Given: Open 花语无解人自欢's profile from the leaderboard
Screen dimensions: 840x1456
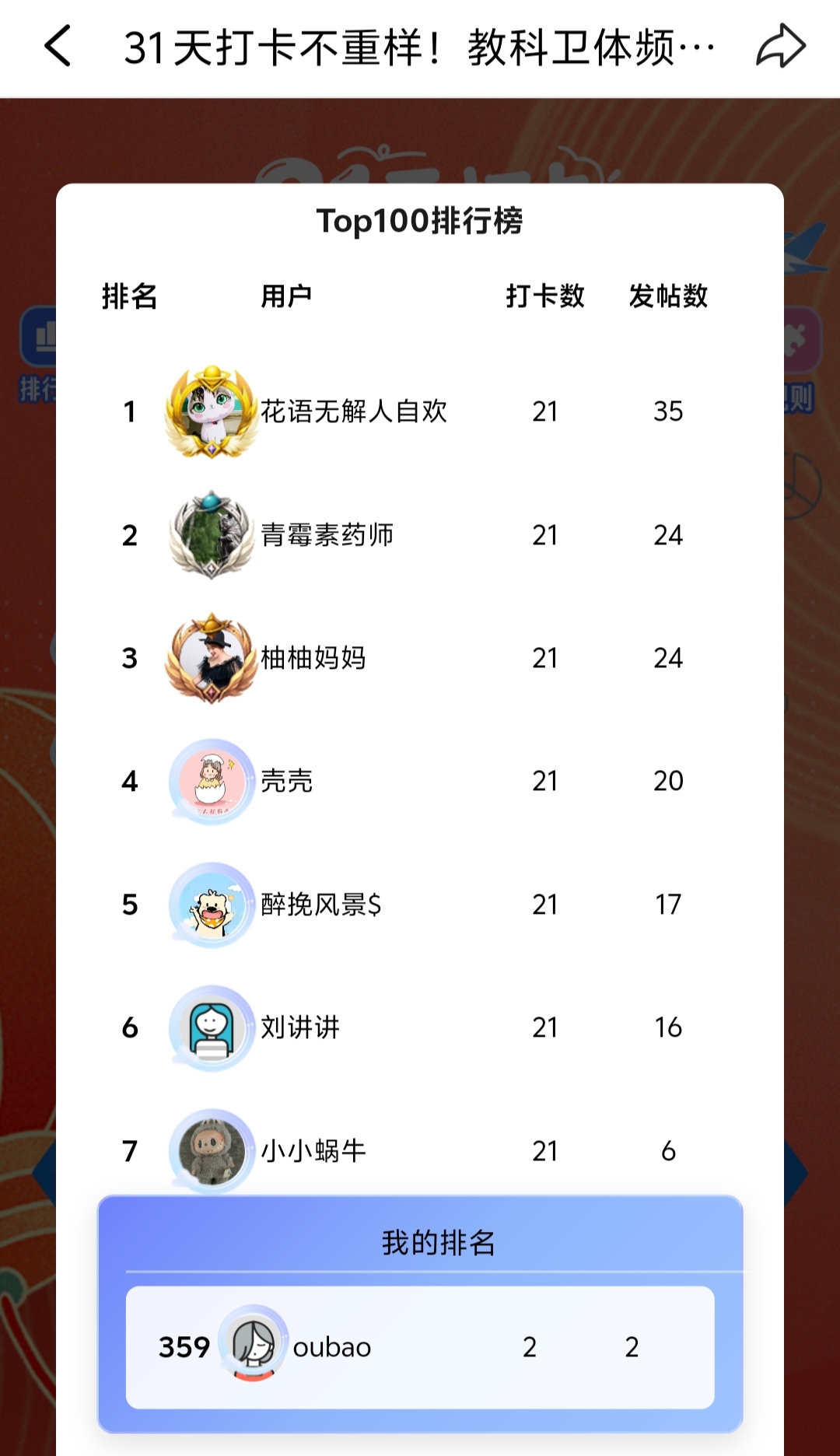Looking at the screenshot, I should (353, 411).
